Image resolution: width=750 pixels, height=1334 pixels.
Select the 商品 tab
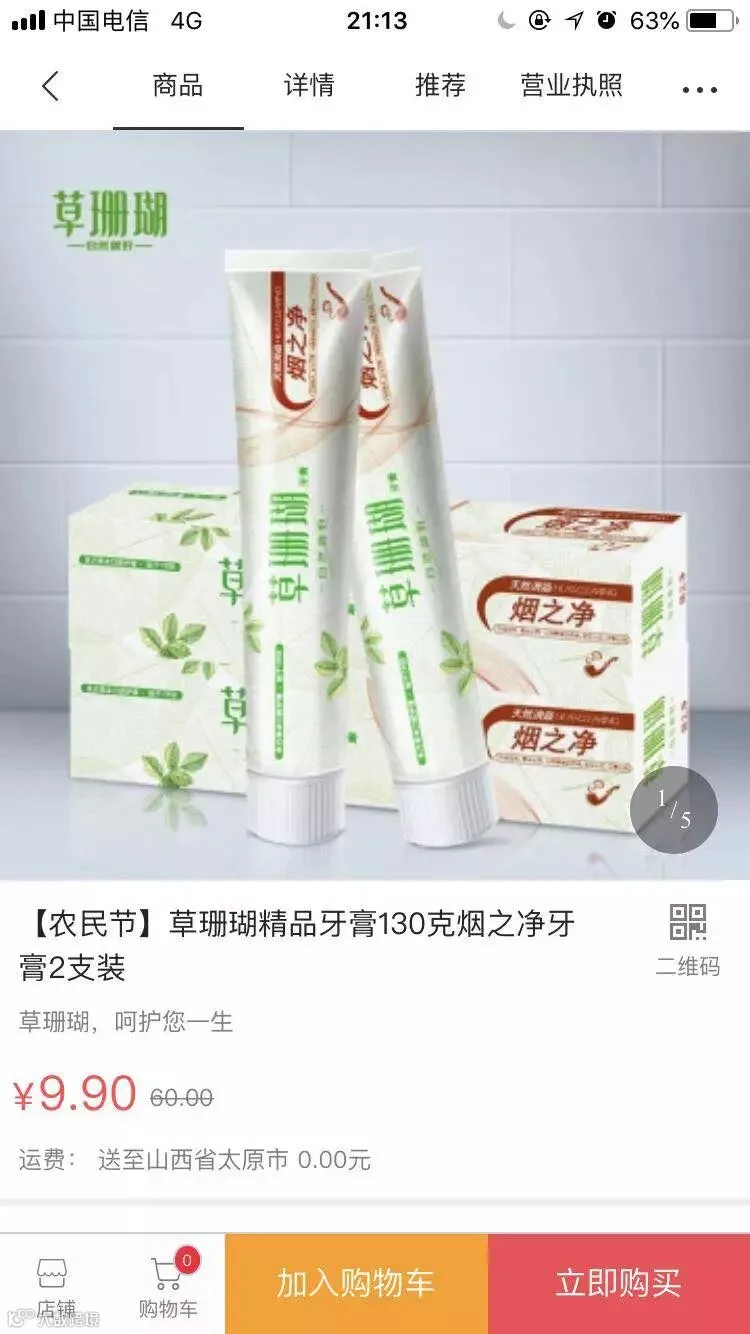pos(178,86)
